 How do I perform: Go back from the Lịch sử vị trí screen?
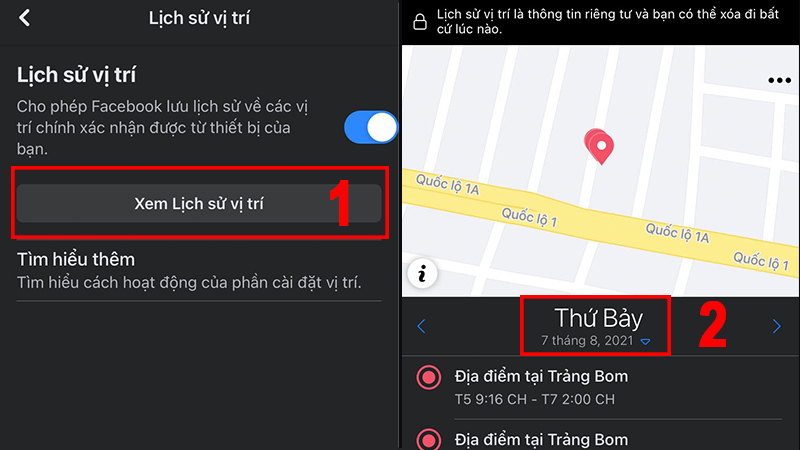tap(25, 18)
